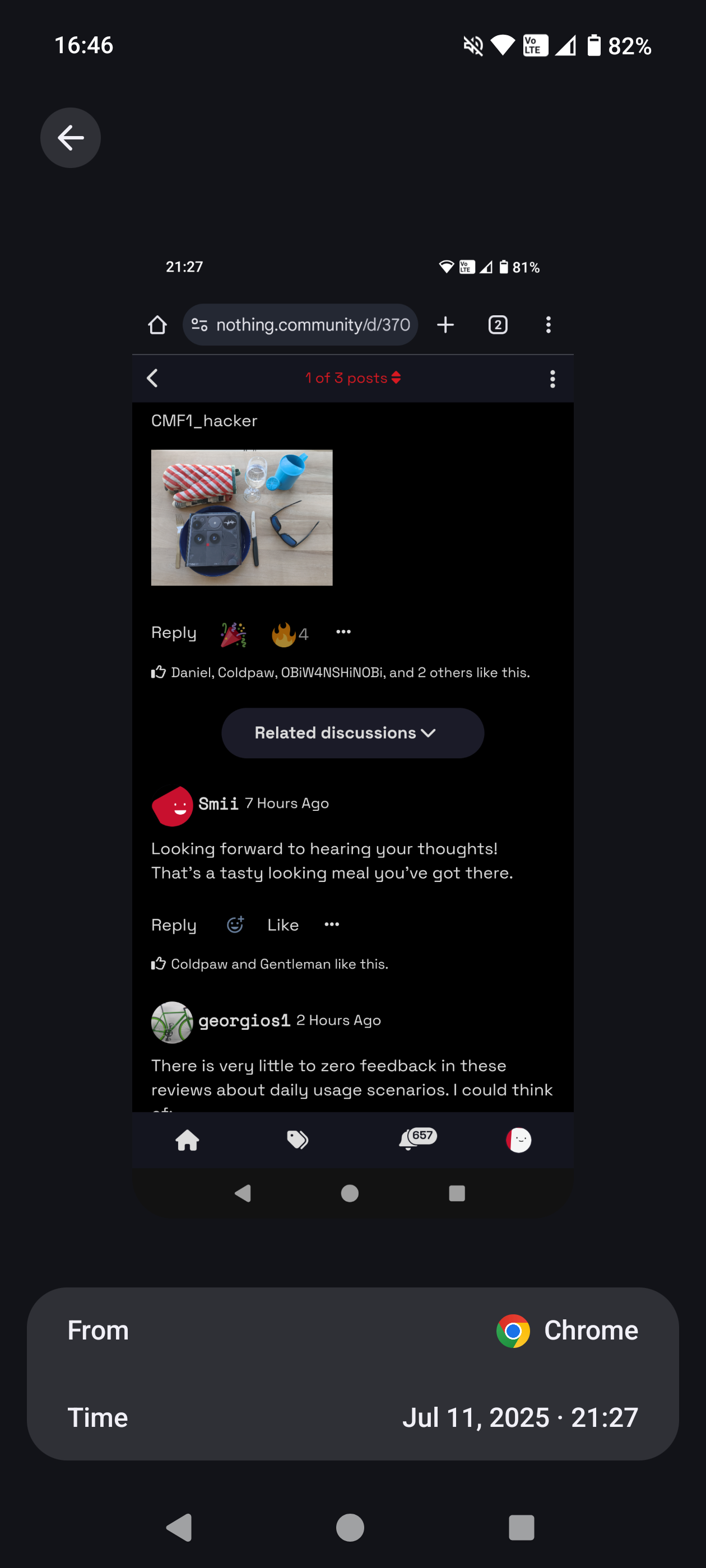Tap the system back button
This screenshot has height=1568, width=706.
179,1527
